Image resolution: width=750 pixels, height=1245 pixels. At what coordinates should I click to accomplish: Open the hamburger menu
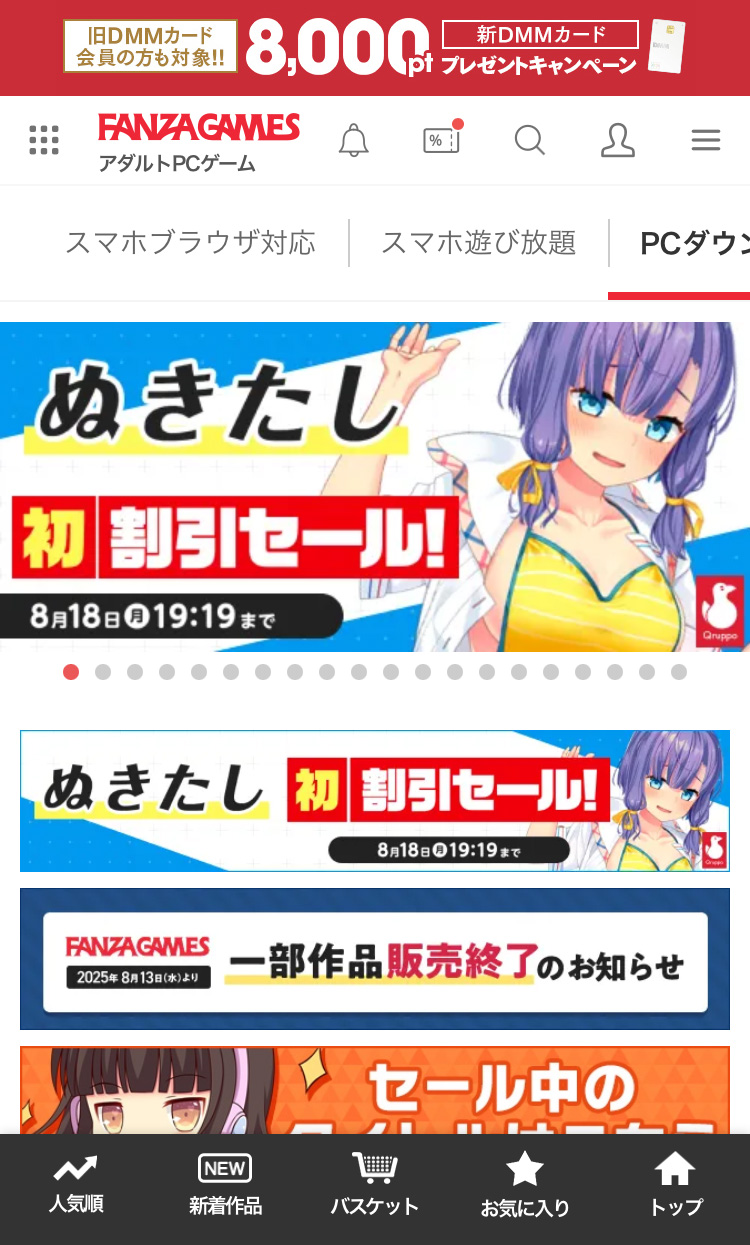[x=705, y=141]
